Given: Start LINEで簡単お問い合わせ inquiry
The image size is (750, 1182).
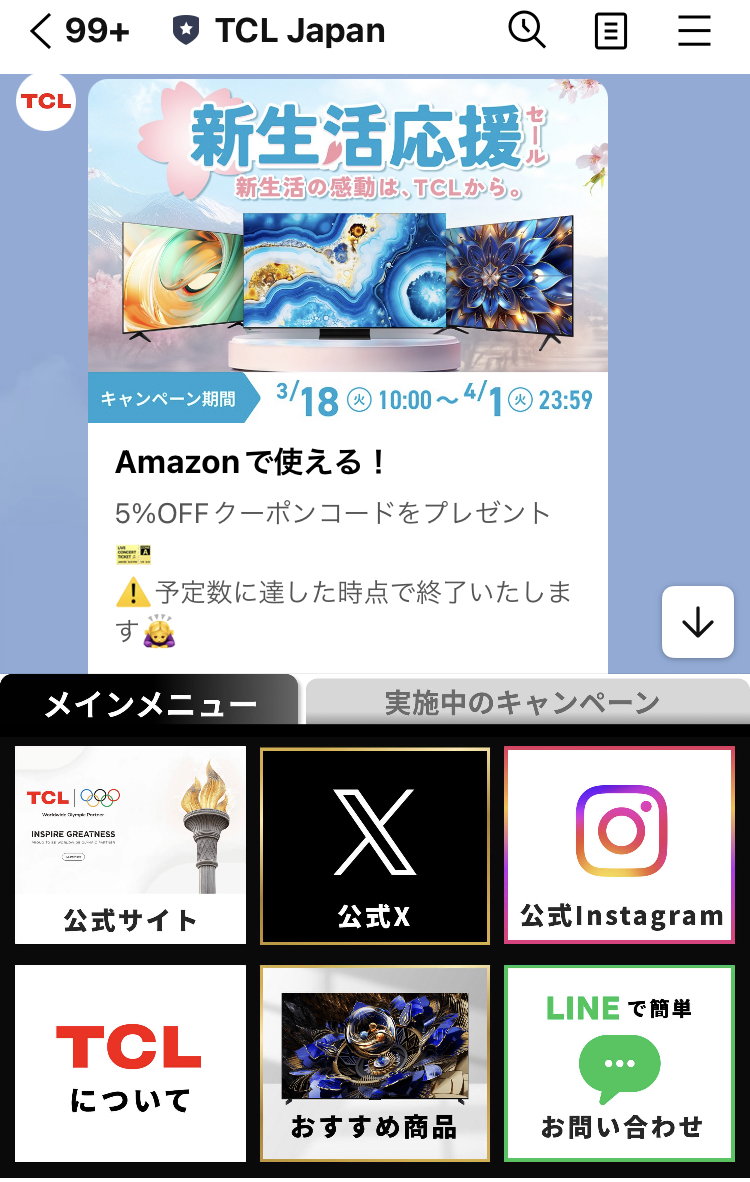Looking at the screenshot, I should pos(619,1063).
